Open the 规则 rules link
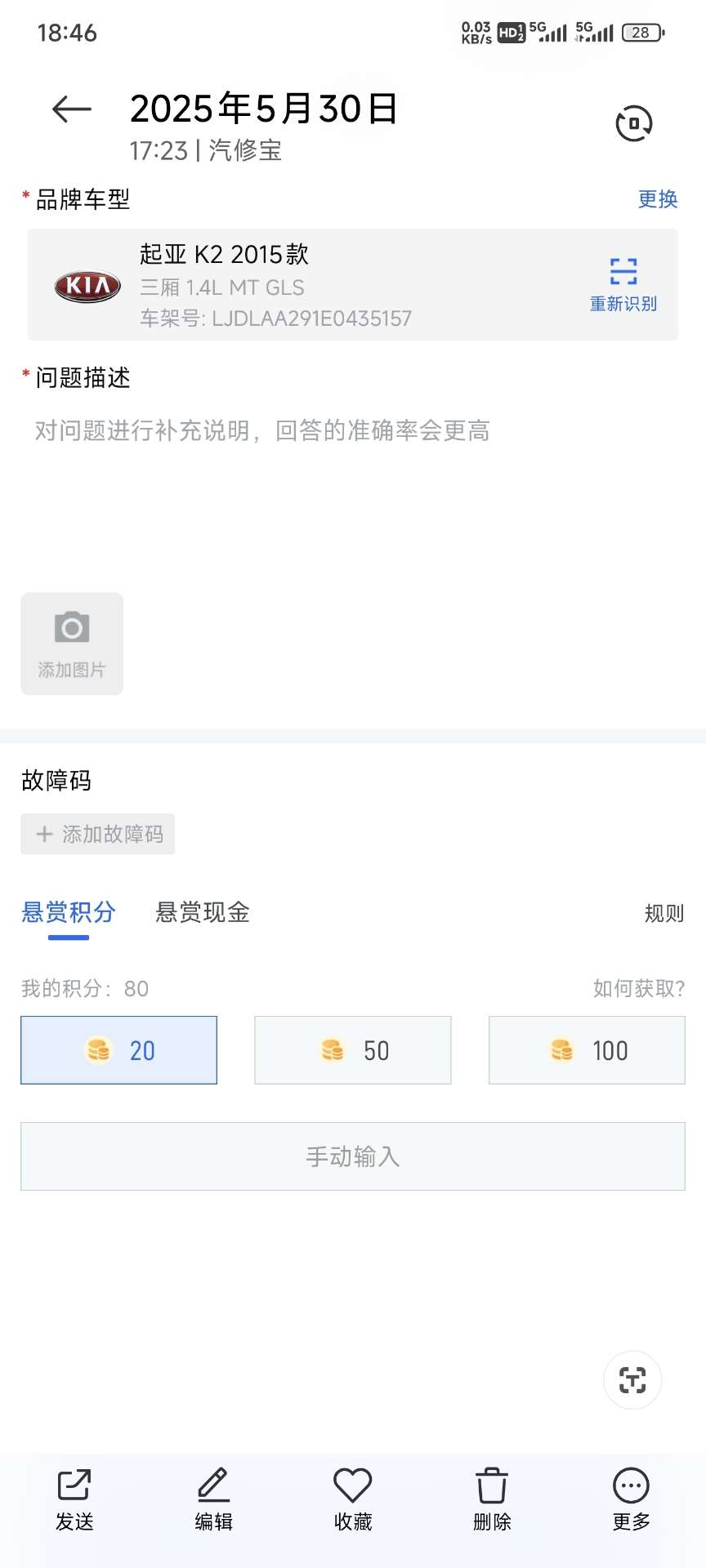 click(x=664, y=913)
